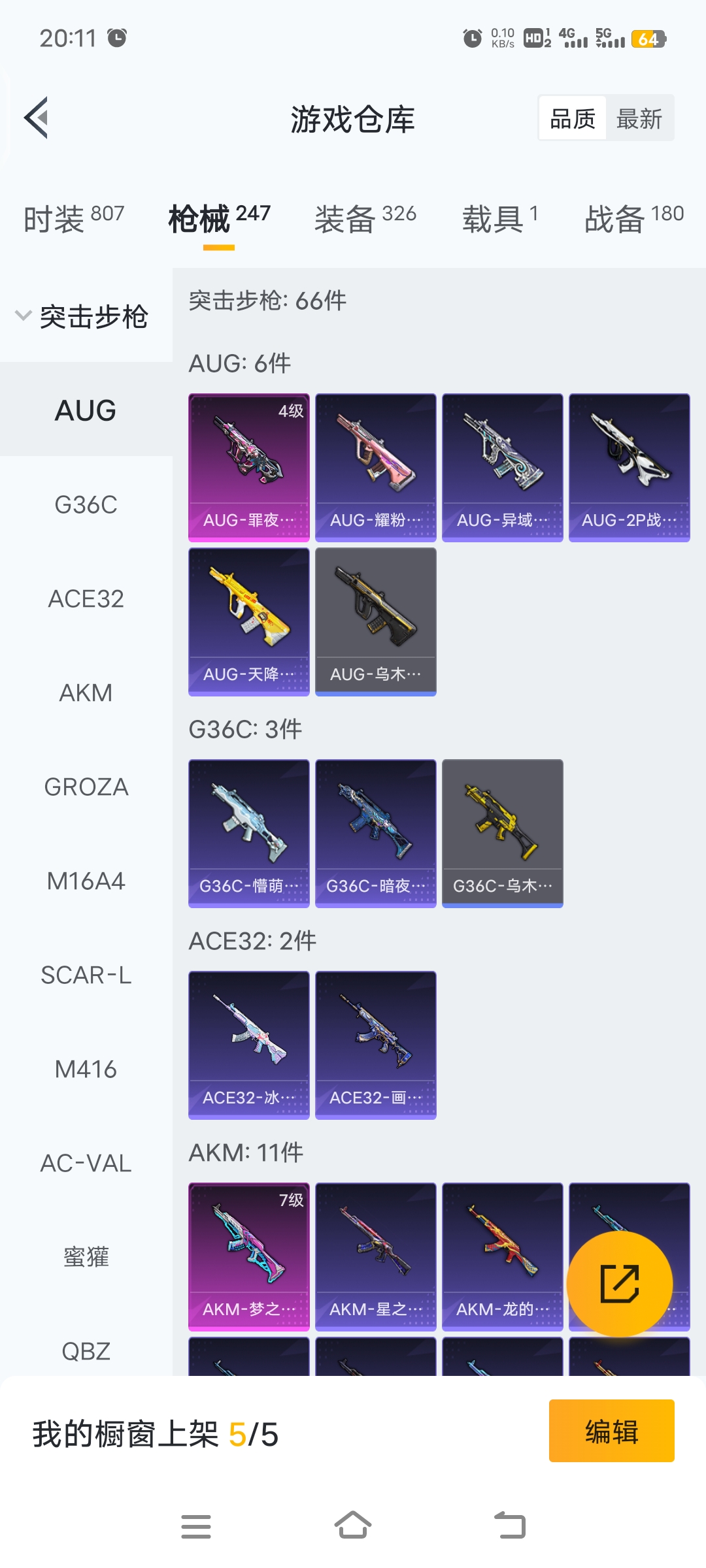Select SCAR-L in the side list
Viewport: 706px width, 1568px height.
(x=86, y=975)
